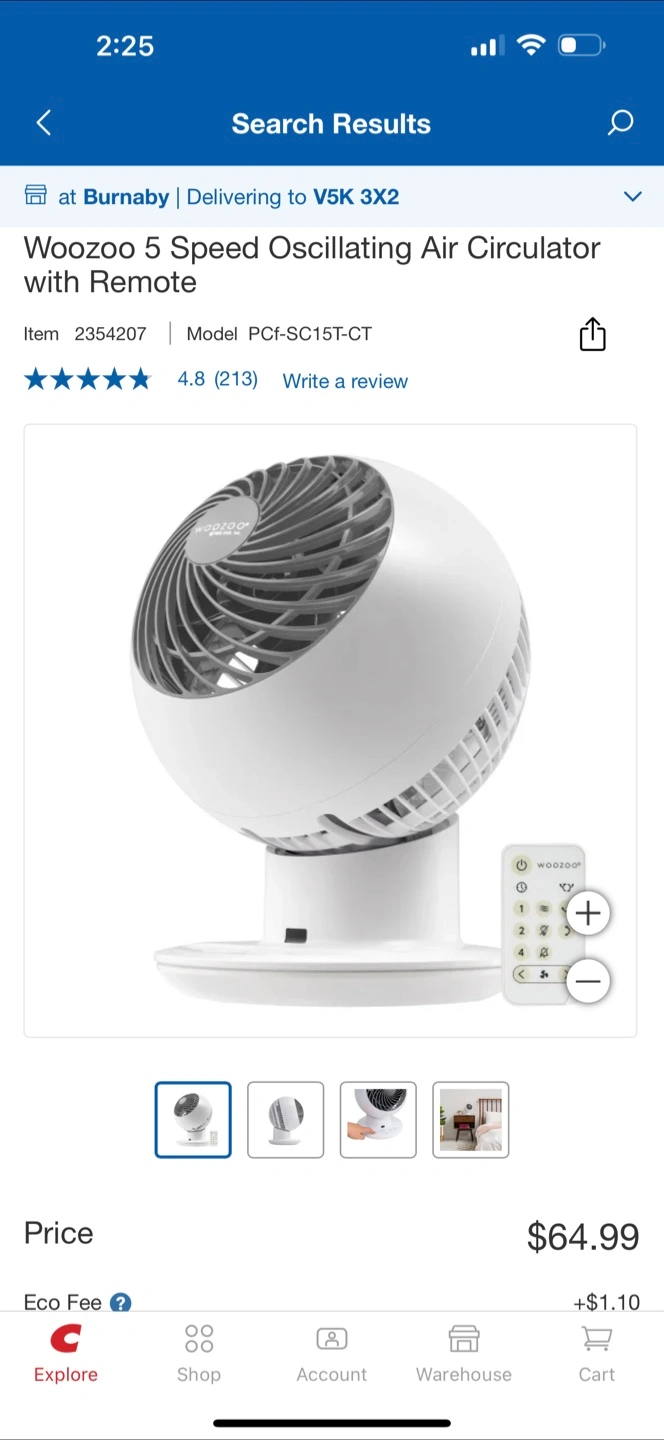Image resolution: width=664 pixels, height=1440 pixels.
Task: Open the 4.8 (213) ratings
Action: [x=217, y=379]
